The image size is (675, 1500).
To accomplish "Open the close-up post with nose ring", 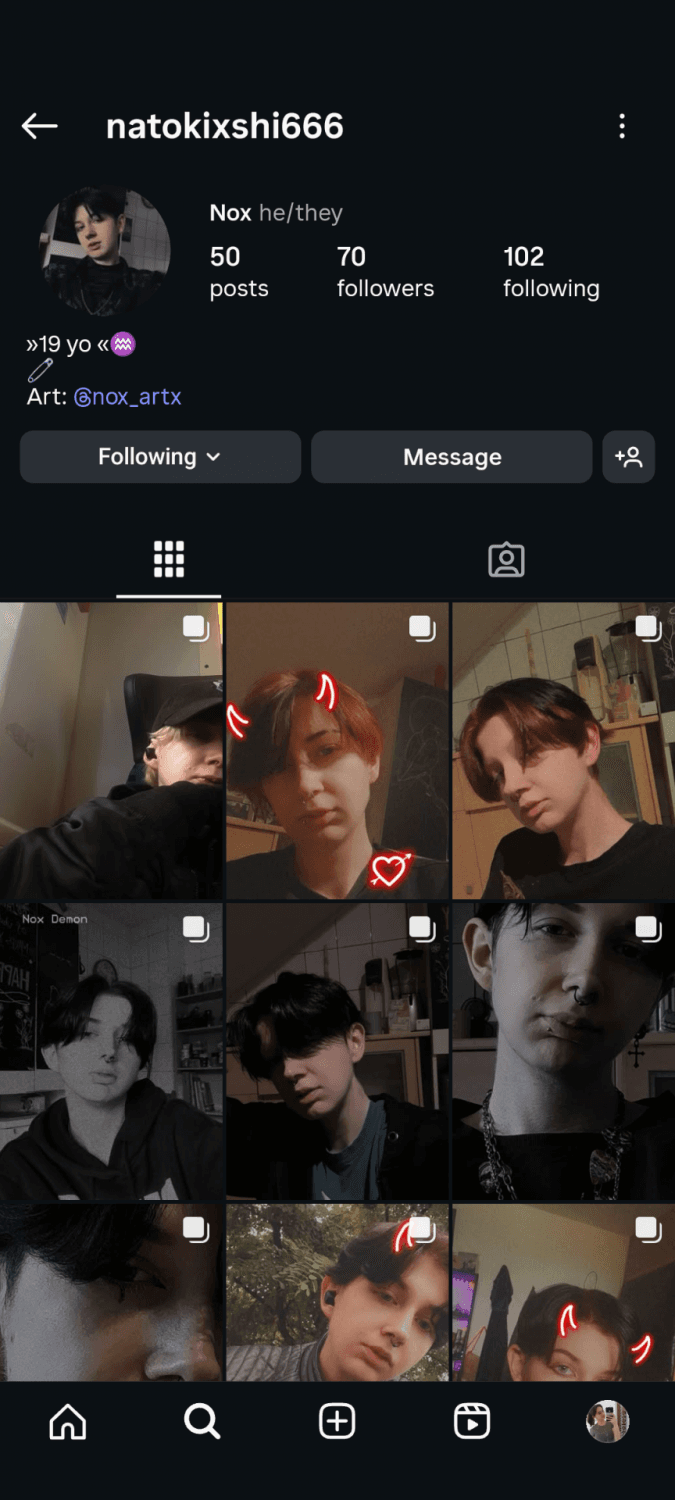I will click(x=563, y=1052).
